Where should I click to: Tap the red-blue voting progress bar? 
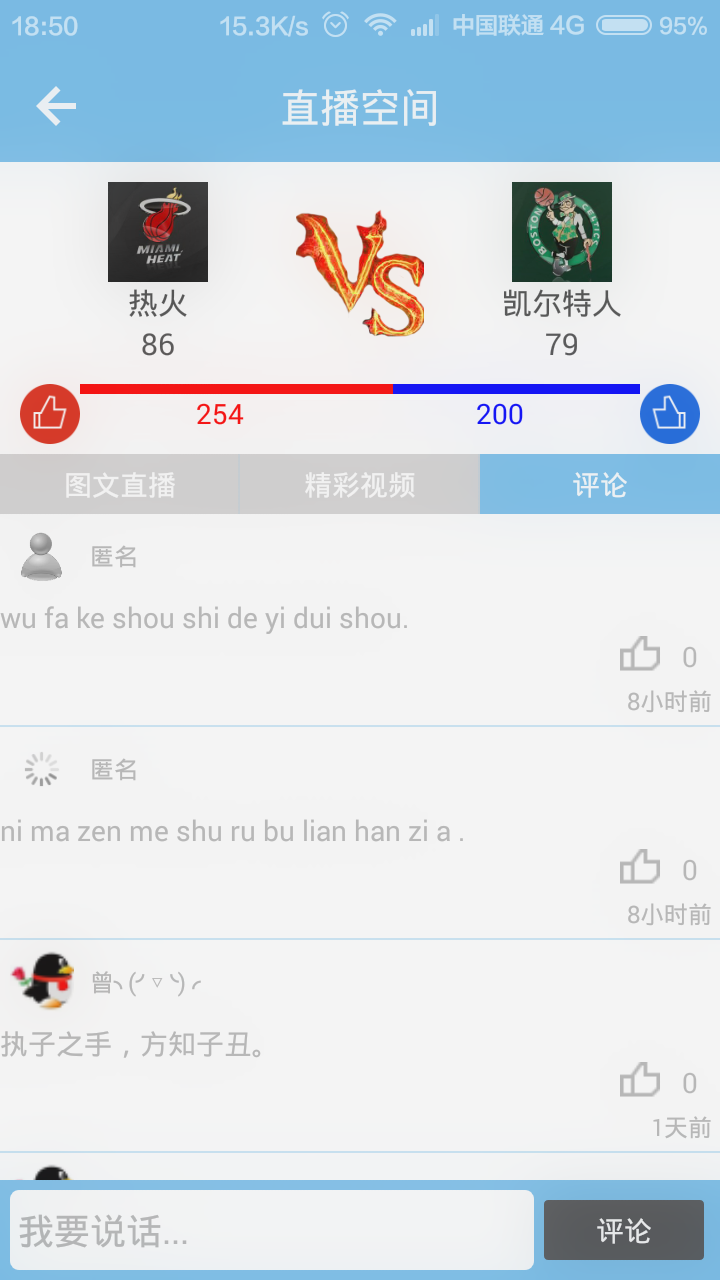(x=360, y=385)
